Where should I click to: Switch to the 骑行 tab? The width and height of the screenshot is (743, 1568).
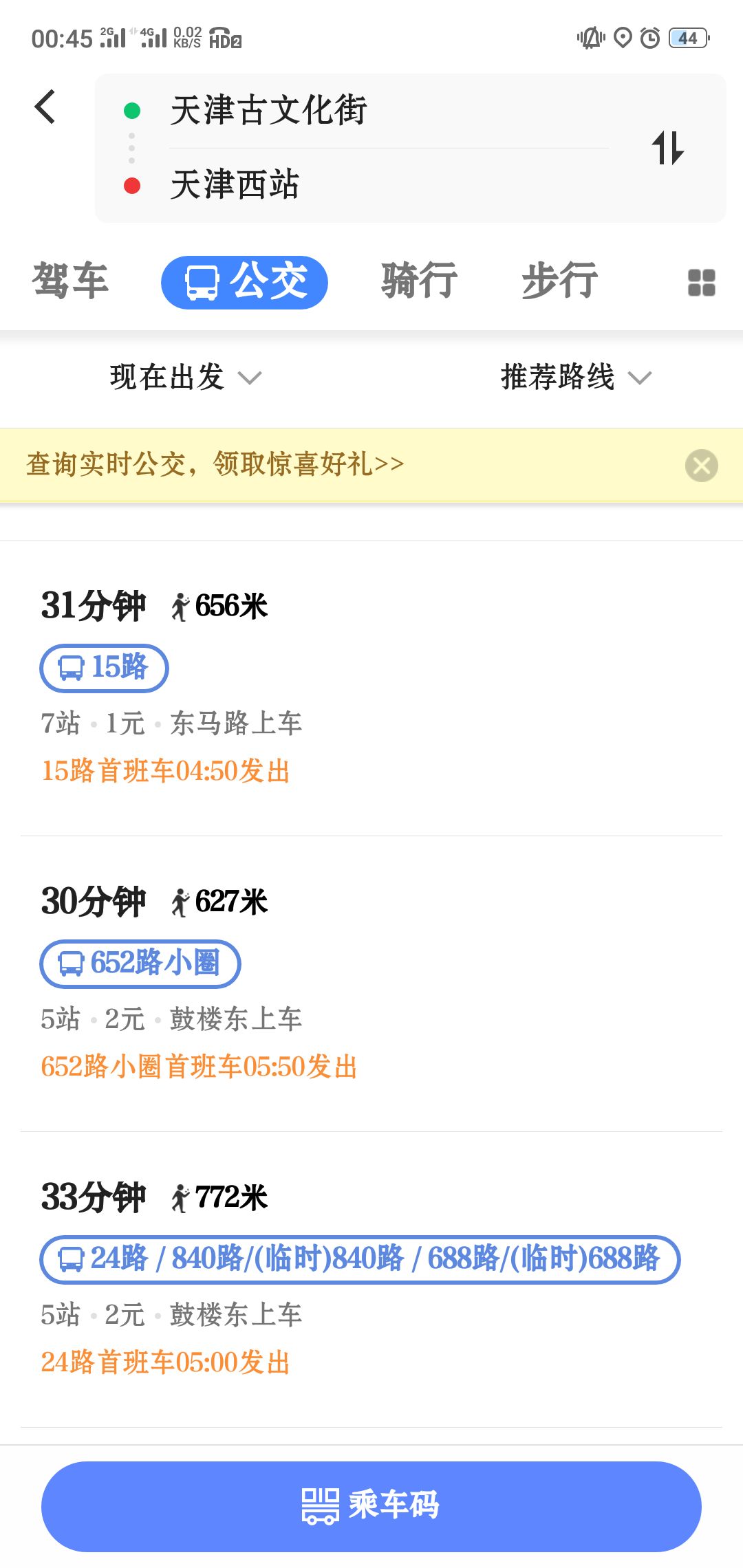point(420,281)
